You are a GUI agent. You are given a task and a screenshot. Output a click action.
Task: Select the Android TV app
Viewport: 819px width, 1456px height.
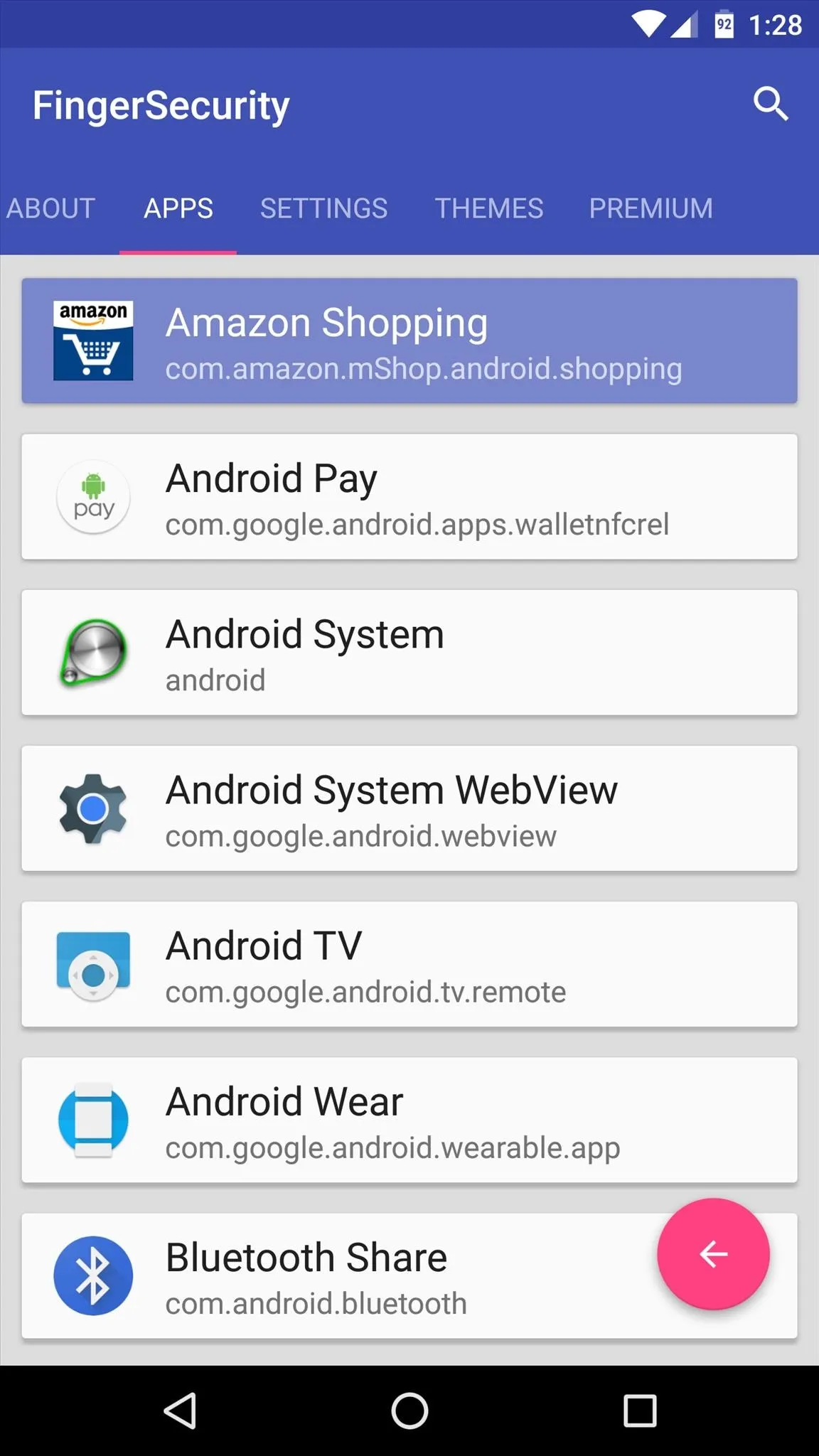pos(409,964)
